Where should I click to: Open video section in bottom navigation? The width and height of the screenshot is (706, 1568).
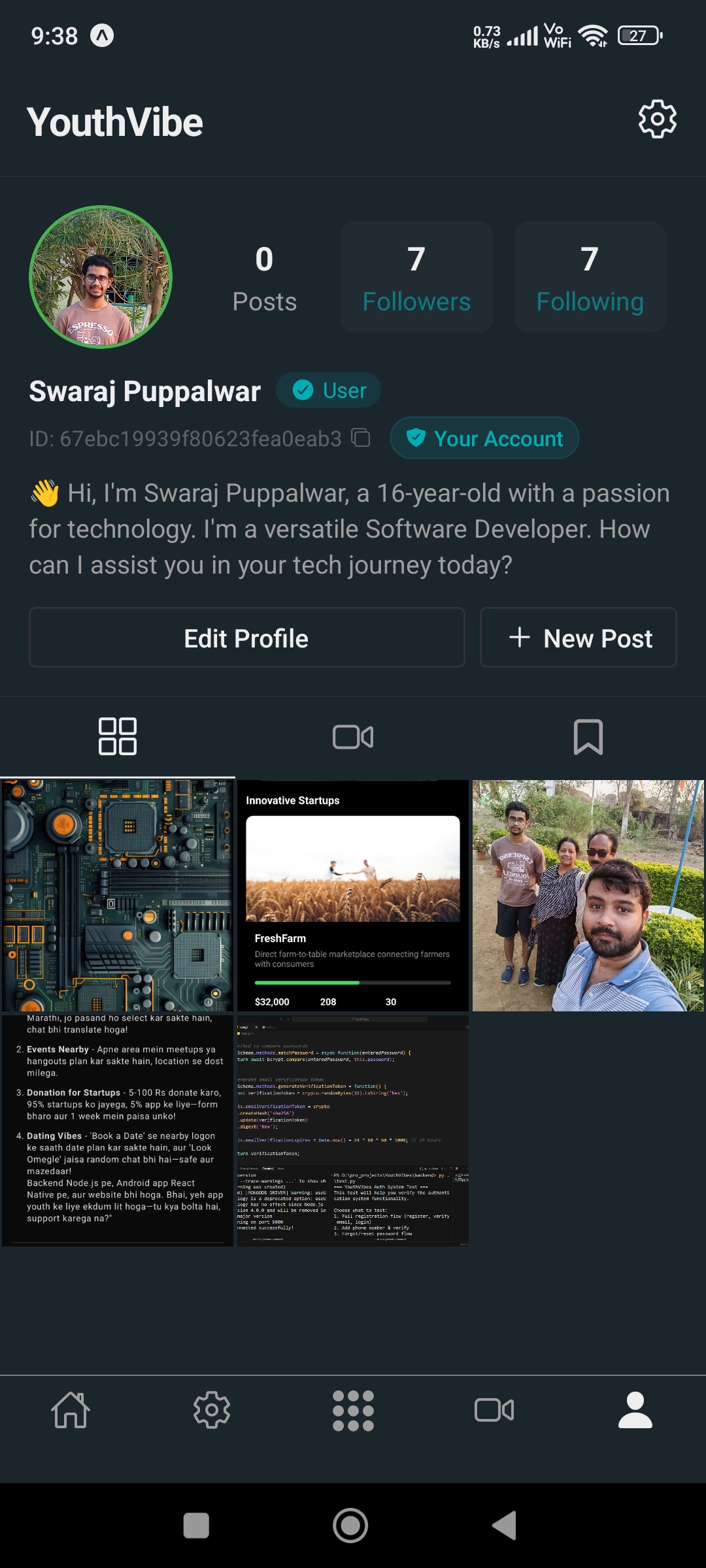tap(494, 1410)
